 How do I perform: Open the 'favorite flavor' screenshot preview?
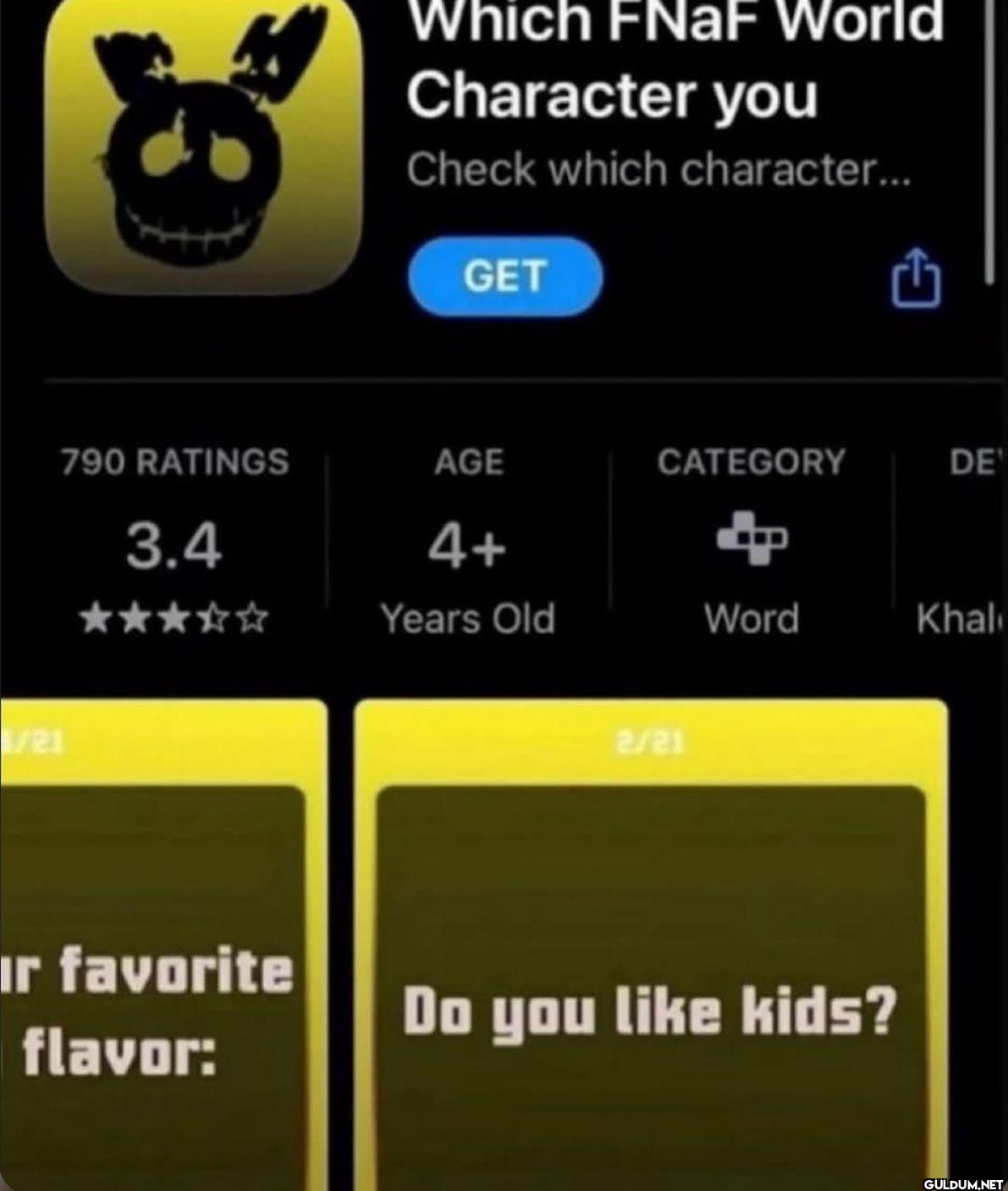click(x=161, y=944)
